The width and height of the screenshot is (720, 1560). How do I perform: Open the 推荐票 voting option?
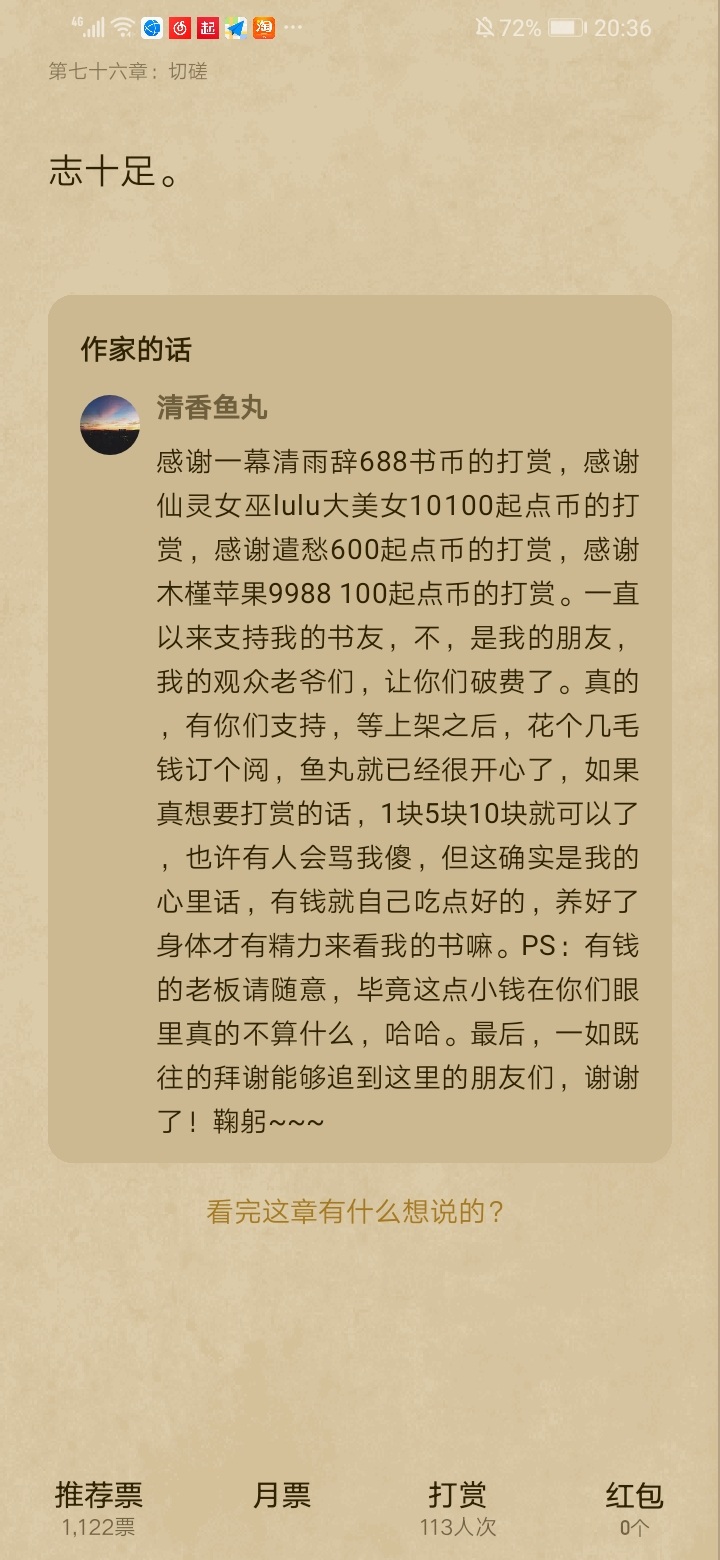click(x=98, y=1507)
